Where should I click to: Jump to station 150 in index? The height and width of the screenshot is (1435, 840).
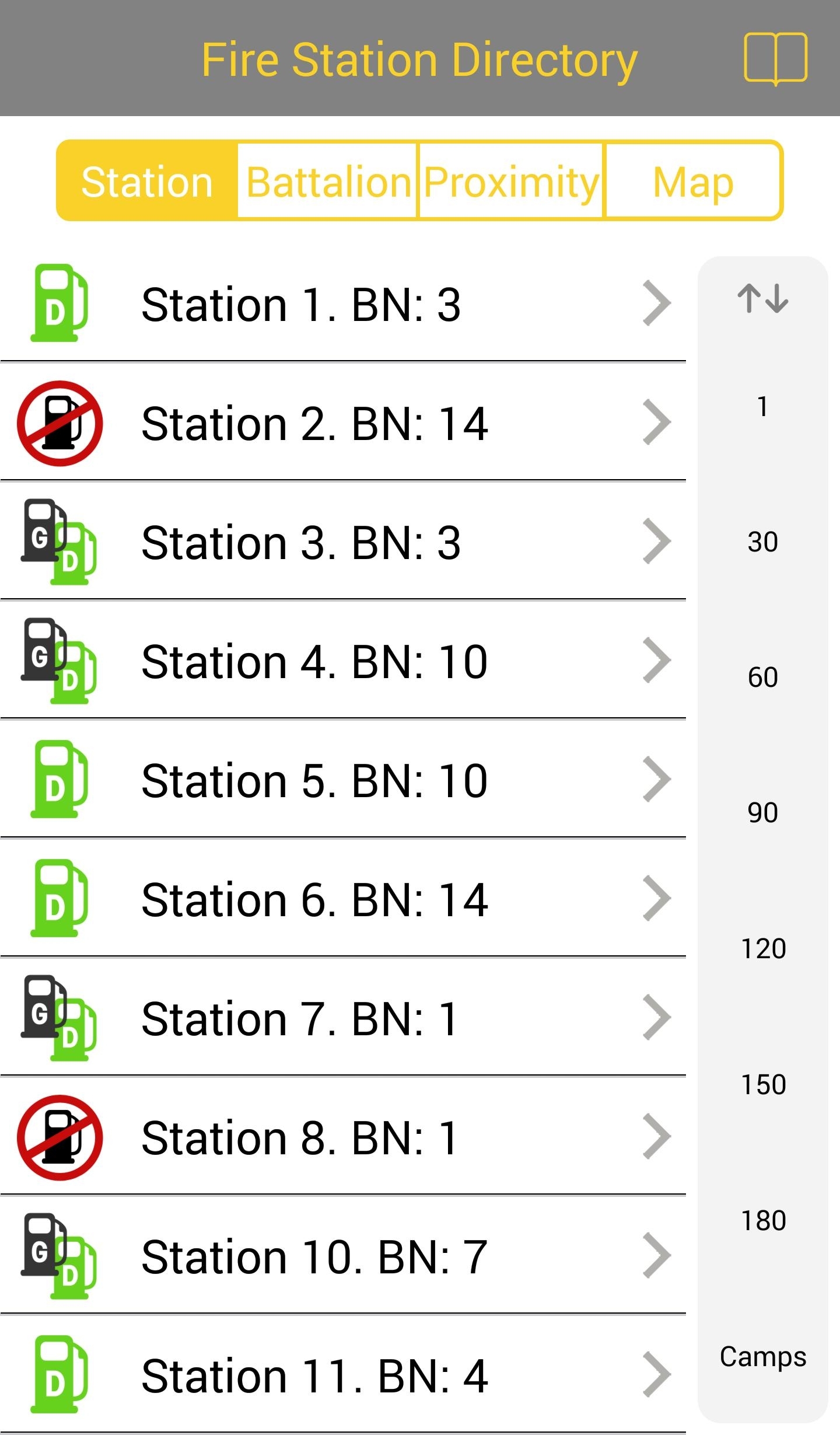[x=763, y=1084]
